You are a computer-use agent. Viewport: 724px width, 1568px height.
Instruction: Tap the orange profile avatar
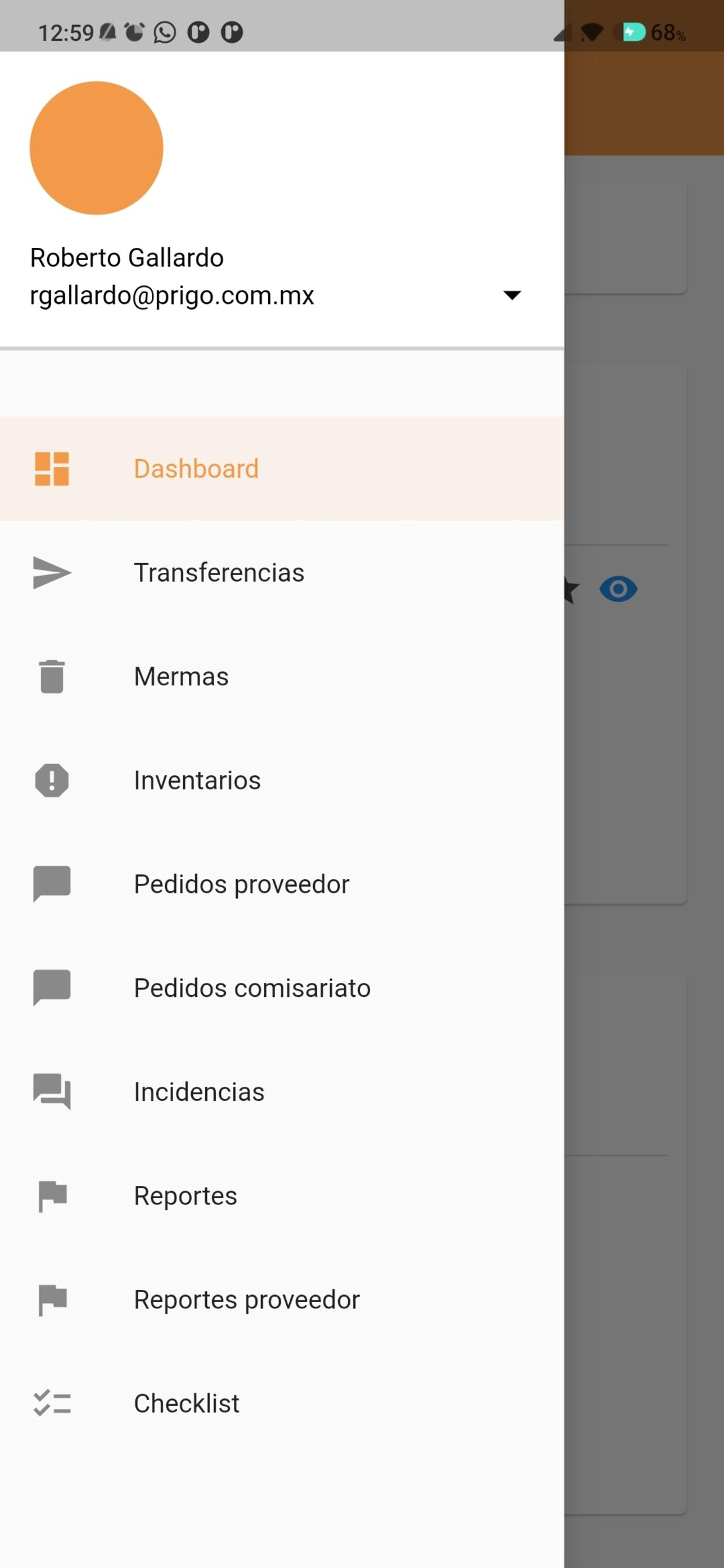tap(96, 148)
